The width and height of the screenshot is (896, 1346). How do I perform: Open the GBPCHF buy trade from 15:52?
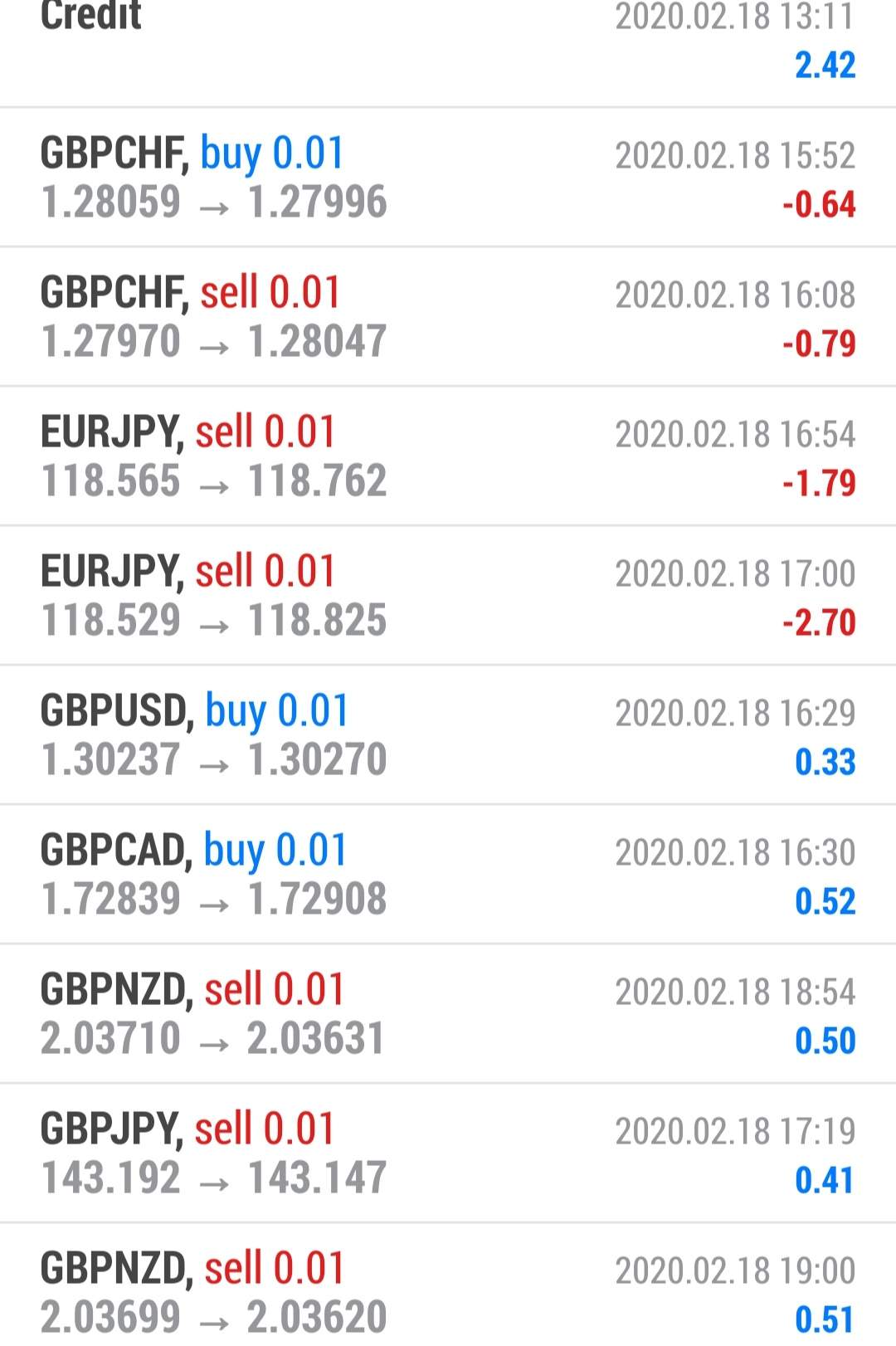point(448,178)
